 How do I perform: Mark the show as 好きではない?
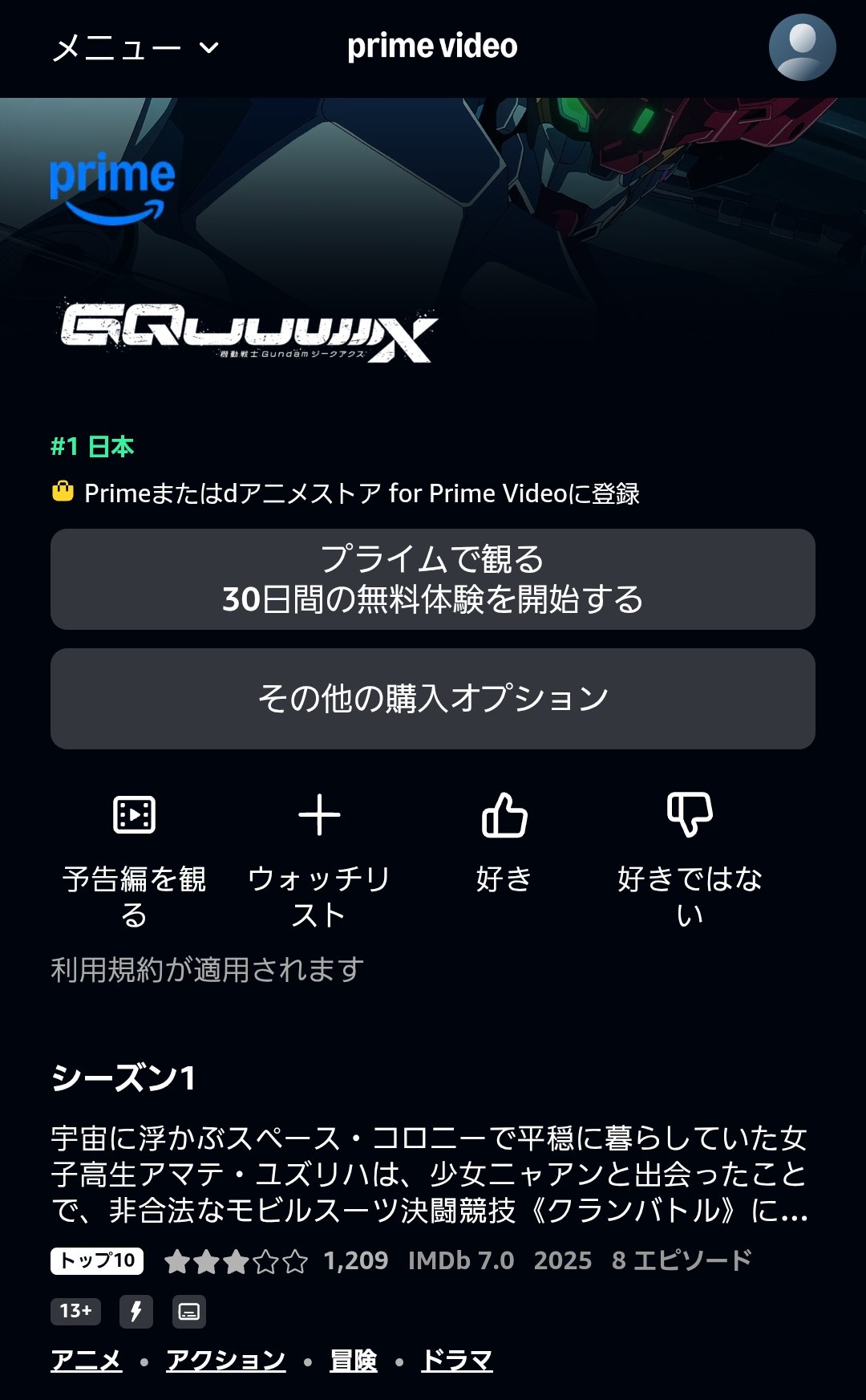(x=690, y=858)
